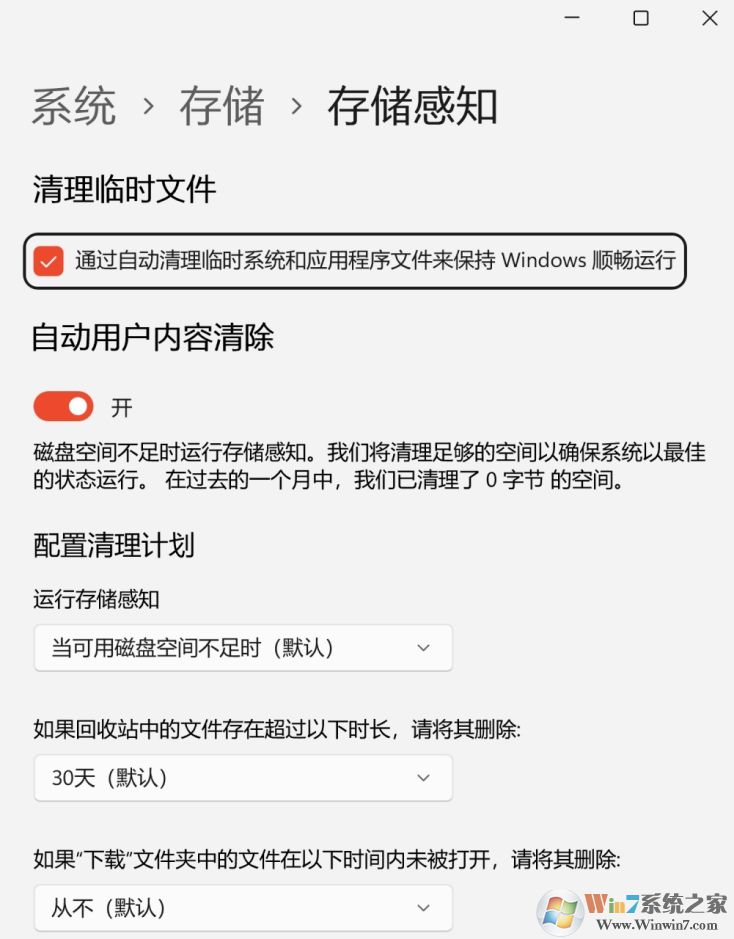Minimize the Settings window

click(x=571, y=18)
